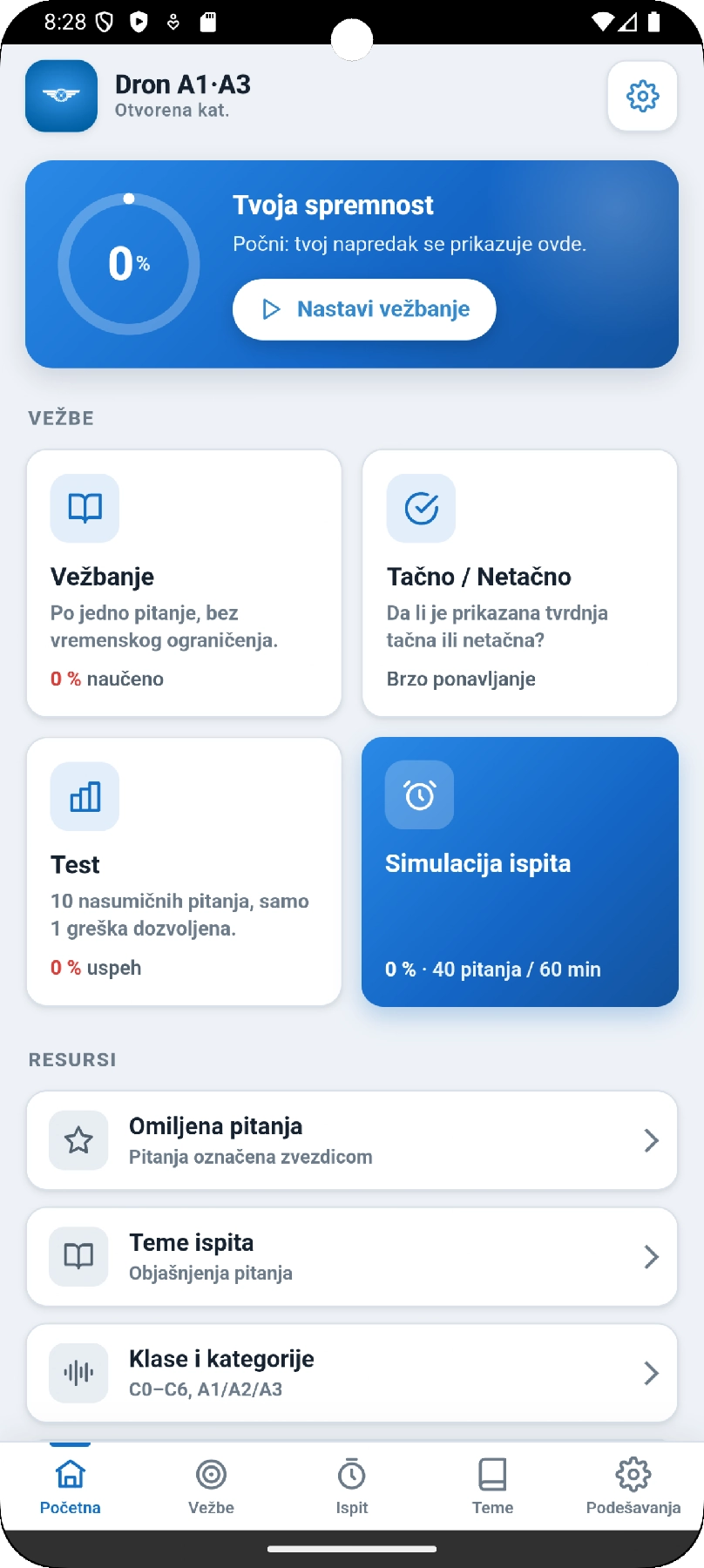The height and width of the screenshot is (1568, 704).
Task: Go to the Teme tab
Action: (x=492, y=1487)
